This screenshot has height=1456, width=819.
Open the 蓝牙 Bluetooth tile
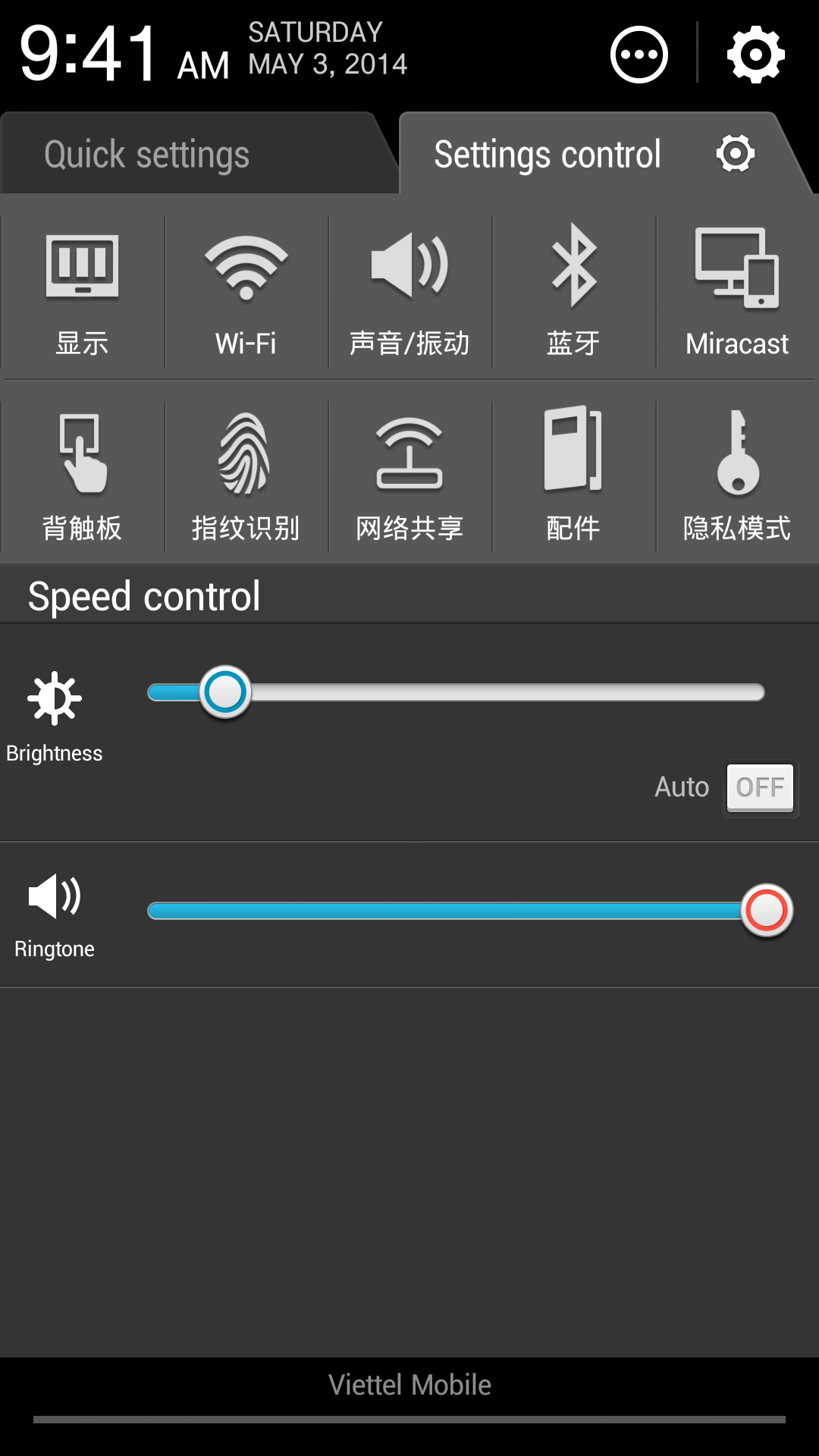(x=573, y=292)
